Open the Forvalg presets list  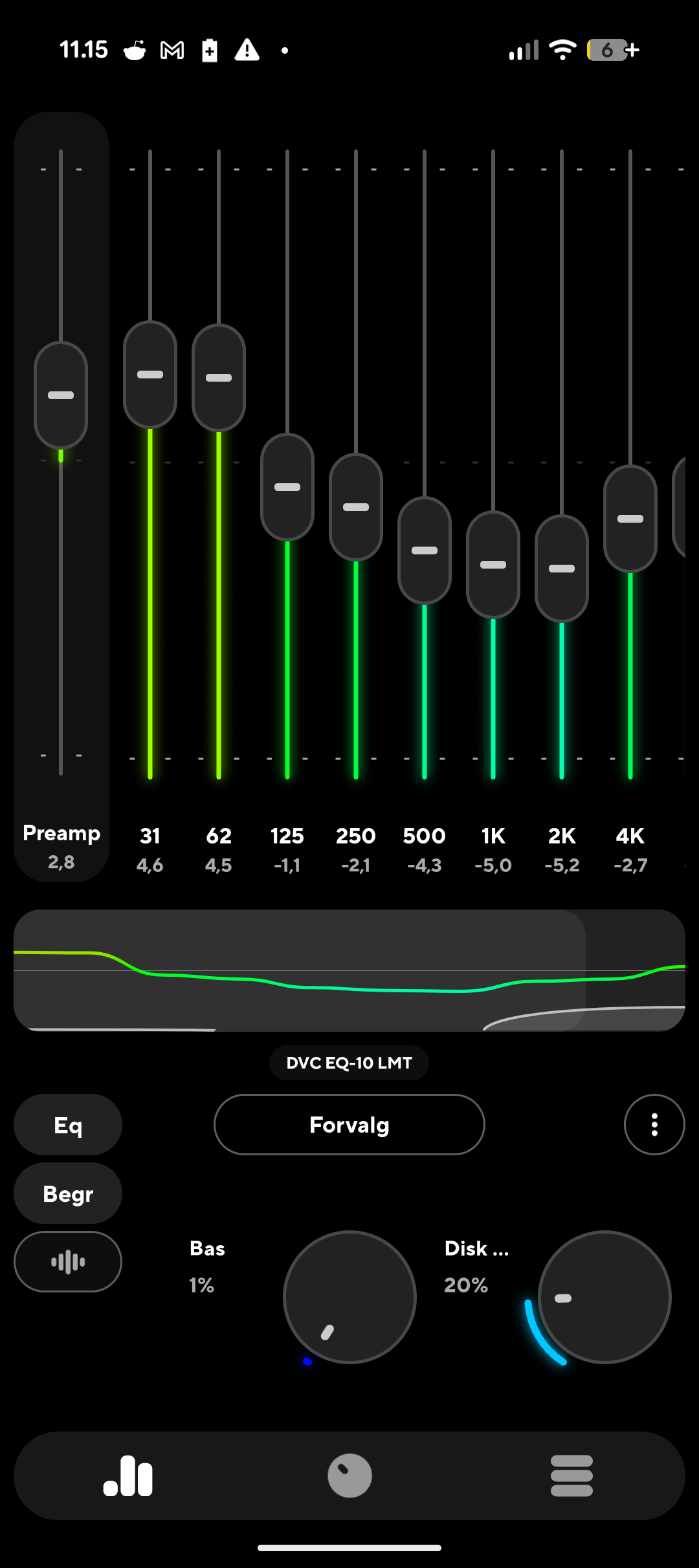click(349, 1125)
